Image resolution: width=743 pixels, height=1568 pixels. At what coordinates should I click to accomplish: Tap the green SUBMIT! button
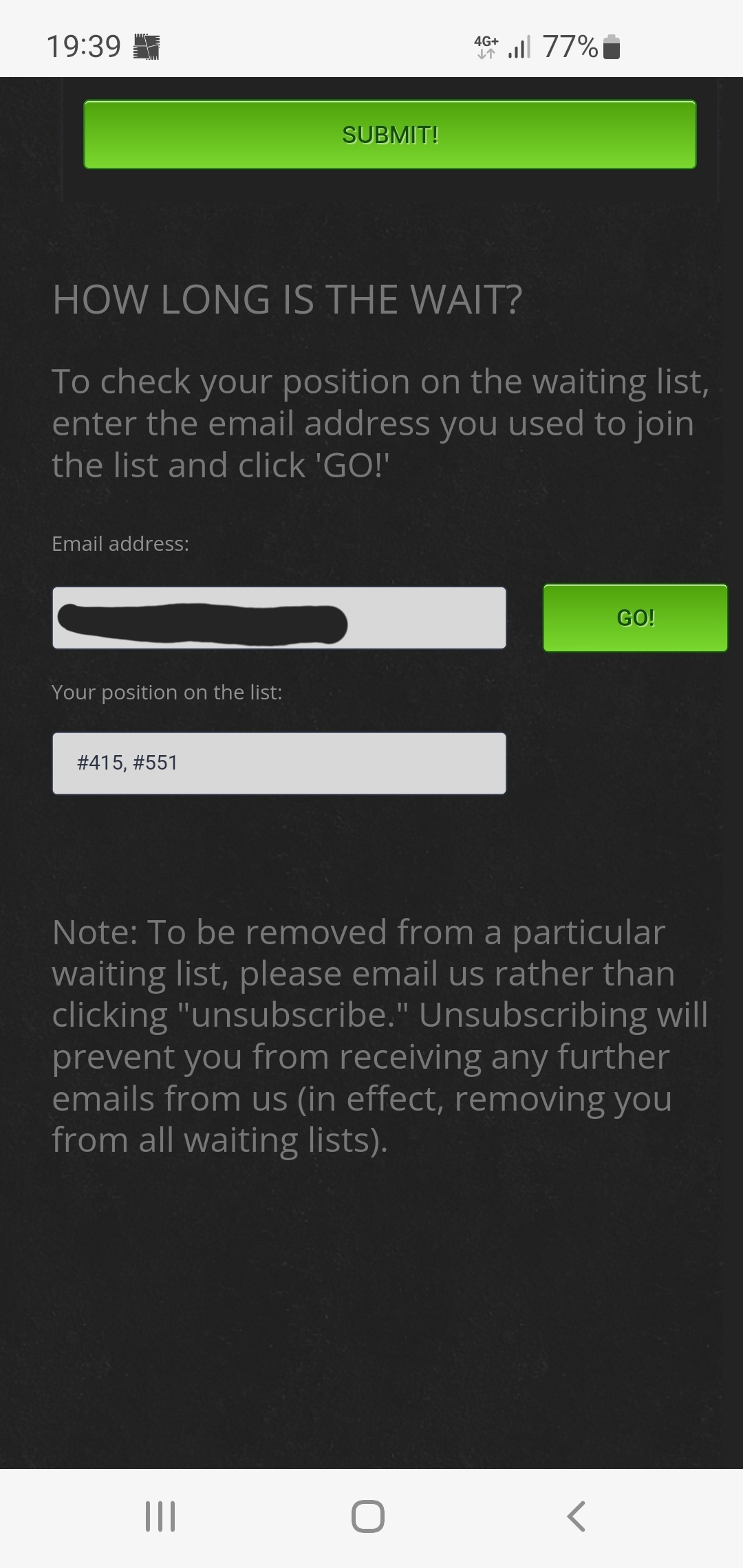(x=389, y=135)
